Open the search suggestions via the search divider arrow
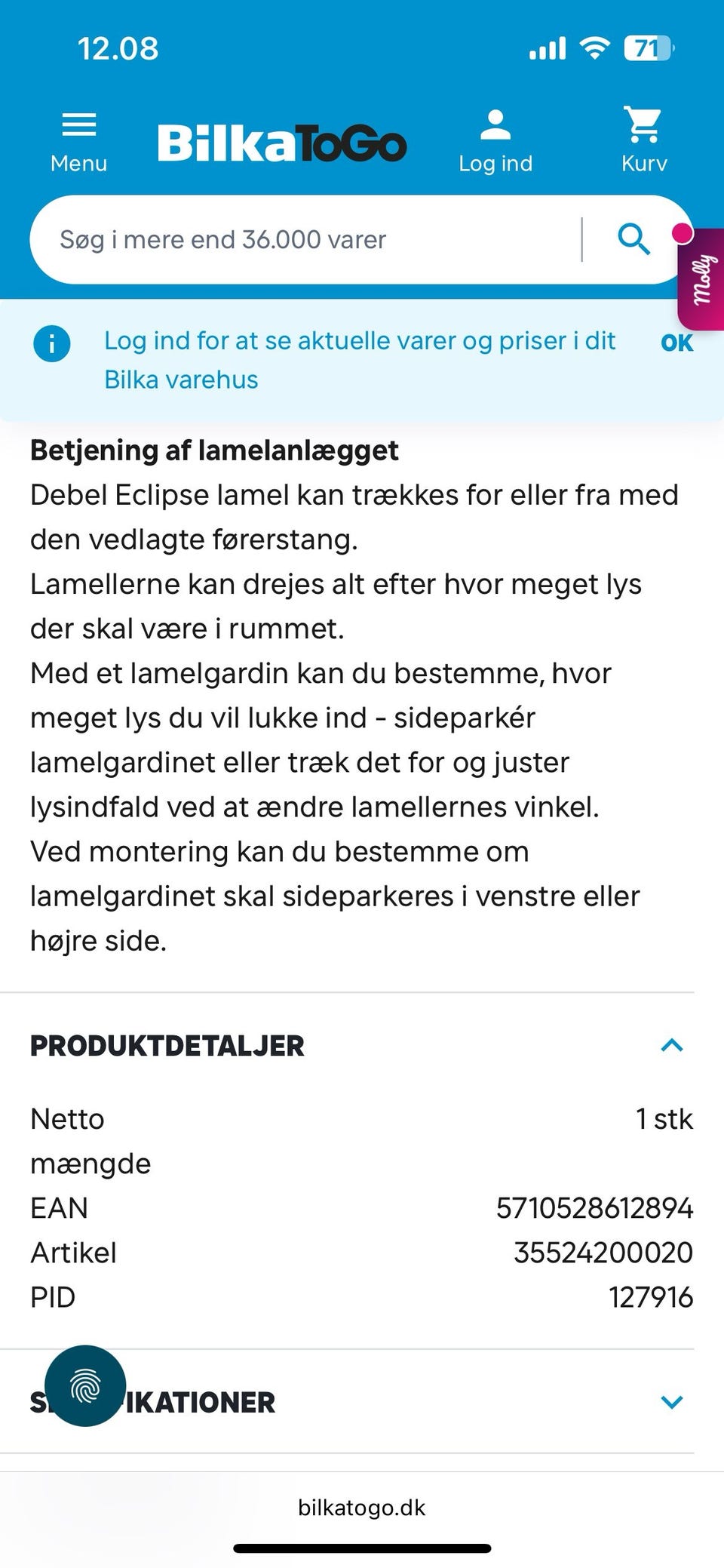The height and width of the screenshot is (1568, 724). [x=582, y=239]
